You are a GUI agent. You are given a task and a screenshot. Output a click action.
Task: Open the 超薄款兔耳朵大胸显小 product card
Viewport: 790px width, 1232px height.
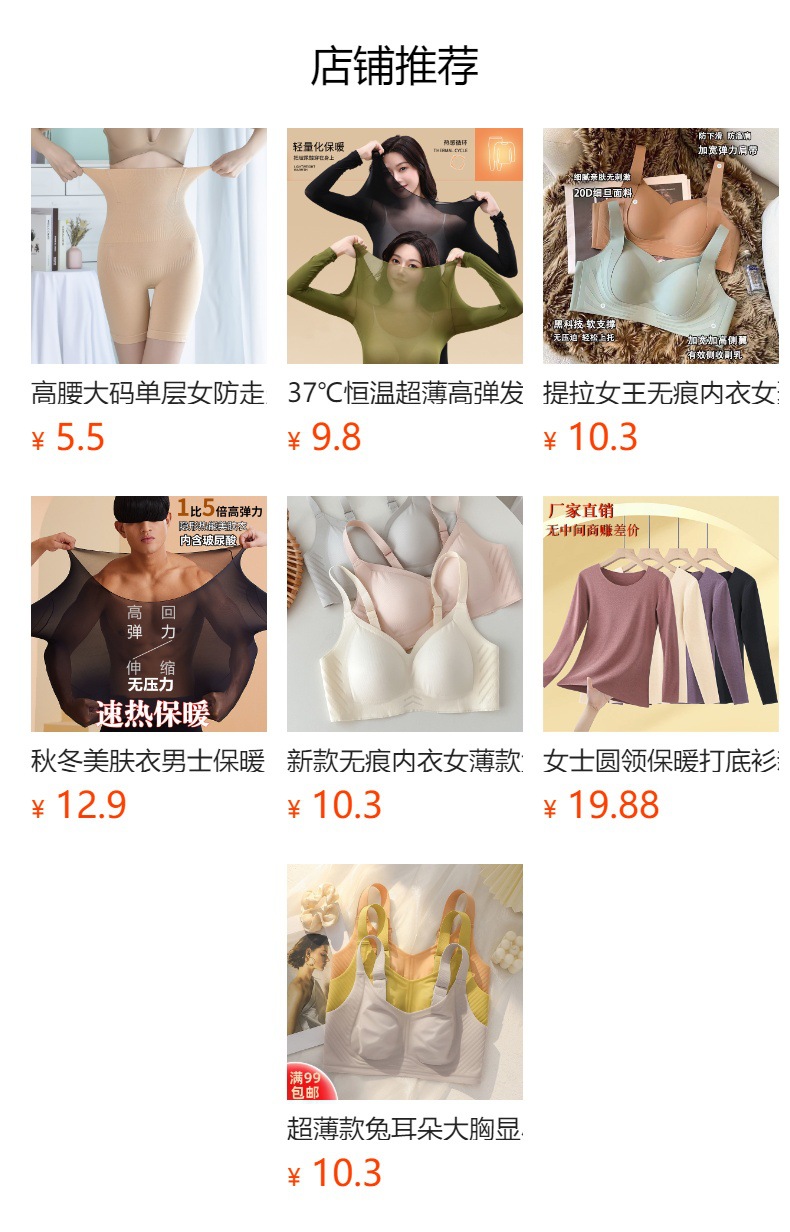(405, 982)
